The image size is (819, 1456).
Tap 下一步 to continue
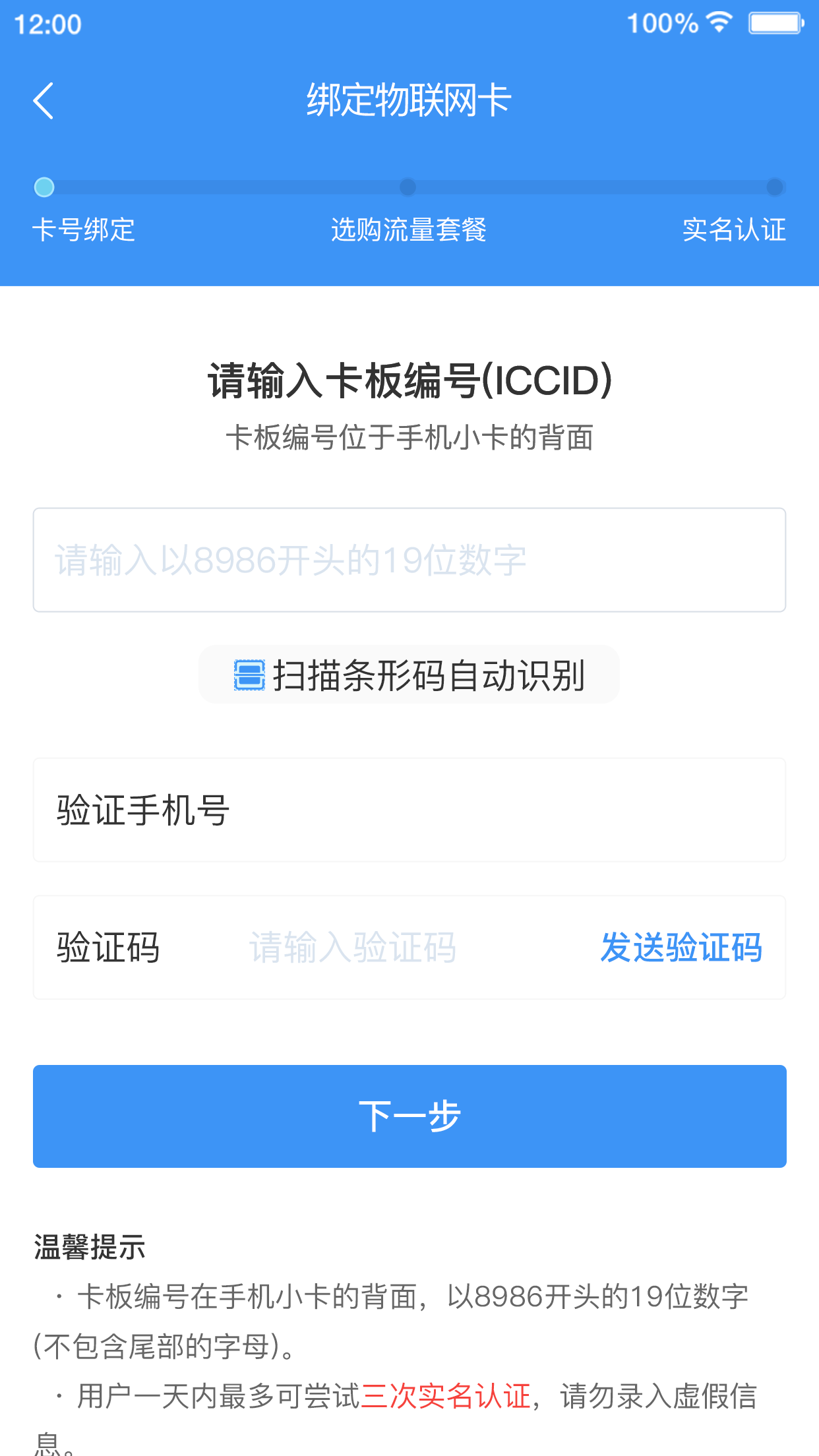click(x=409, y=1116)
